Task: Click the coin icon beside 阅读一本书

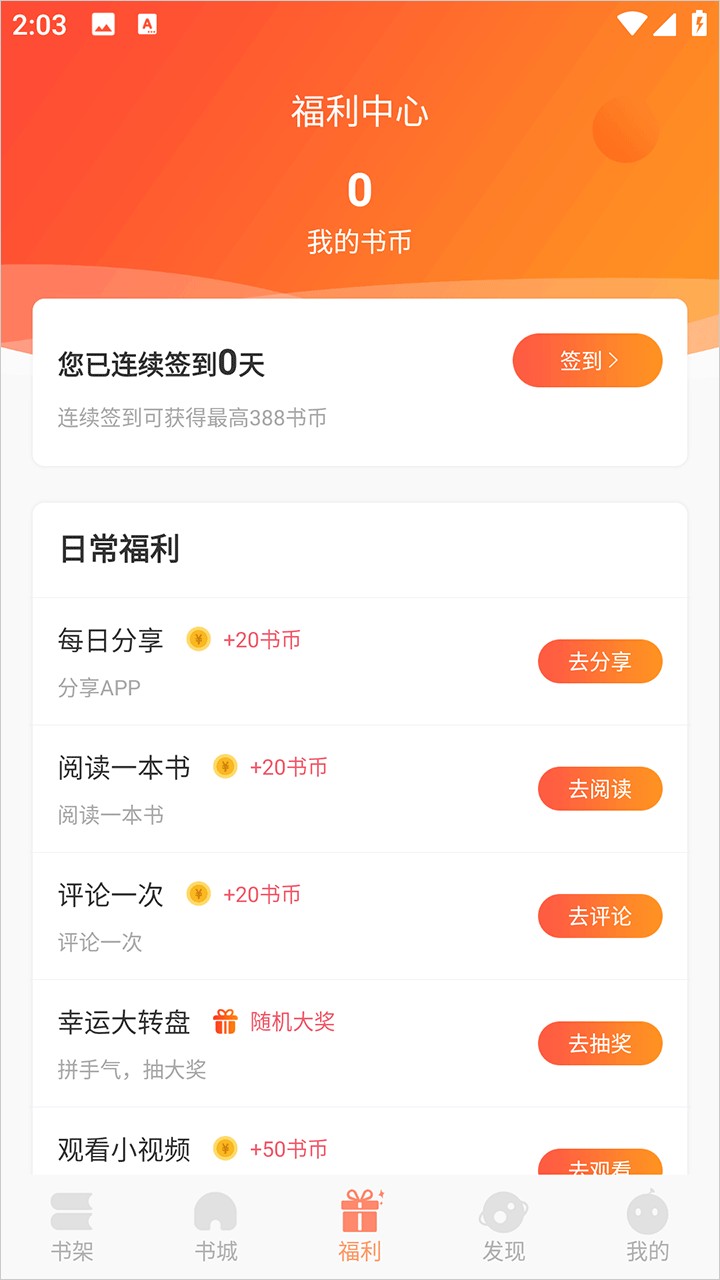Action: [224, 766]
